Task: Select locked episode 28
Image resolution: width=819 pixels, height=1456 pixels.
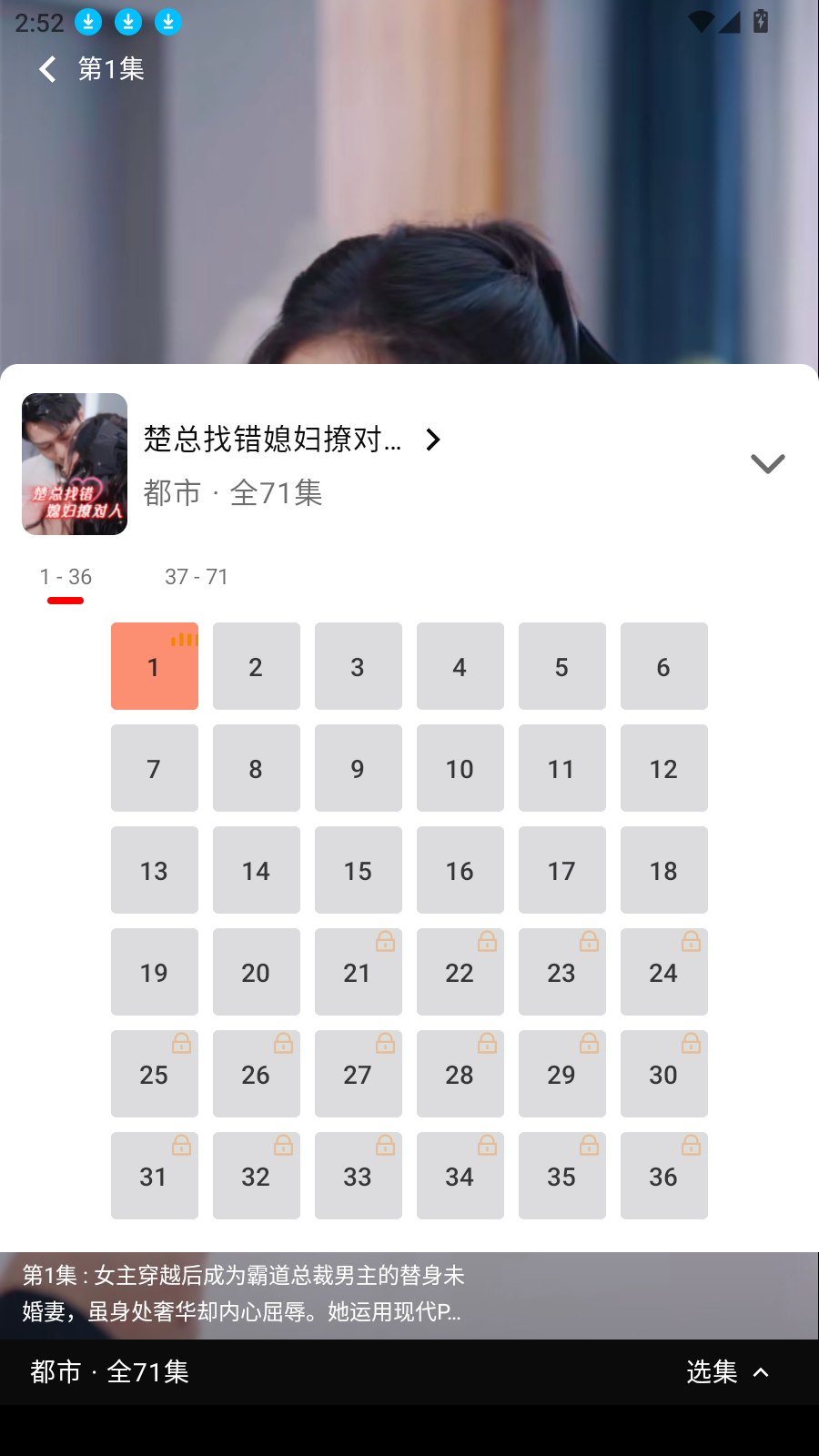Action: 460,1074
